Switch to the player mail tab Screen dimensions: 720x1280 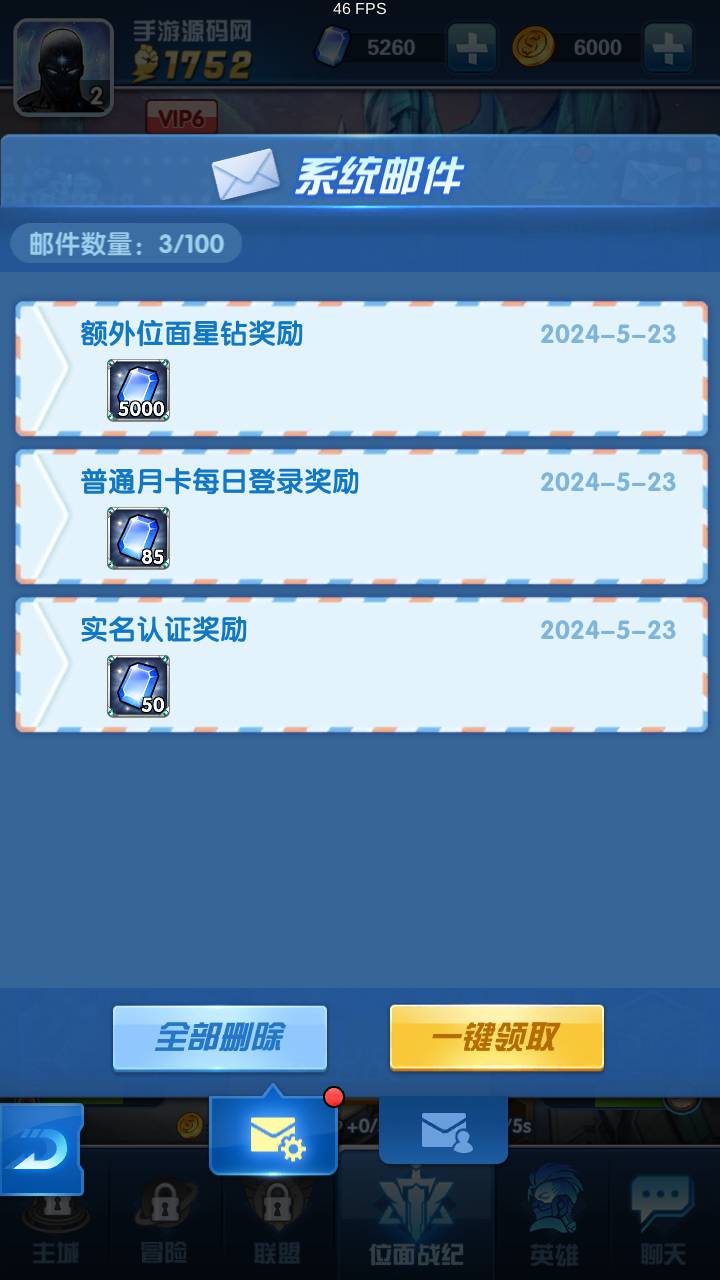pyautogui.click(x=444, y=1130)
